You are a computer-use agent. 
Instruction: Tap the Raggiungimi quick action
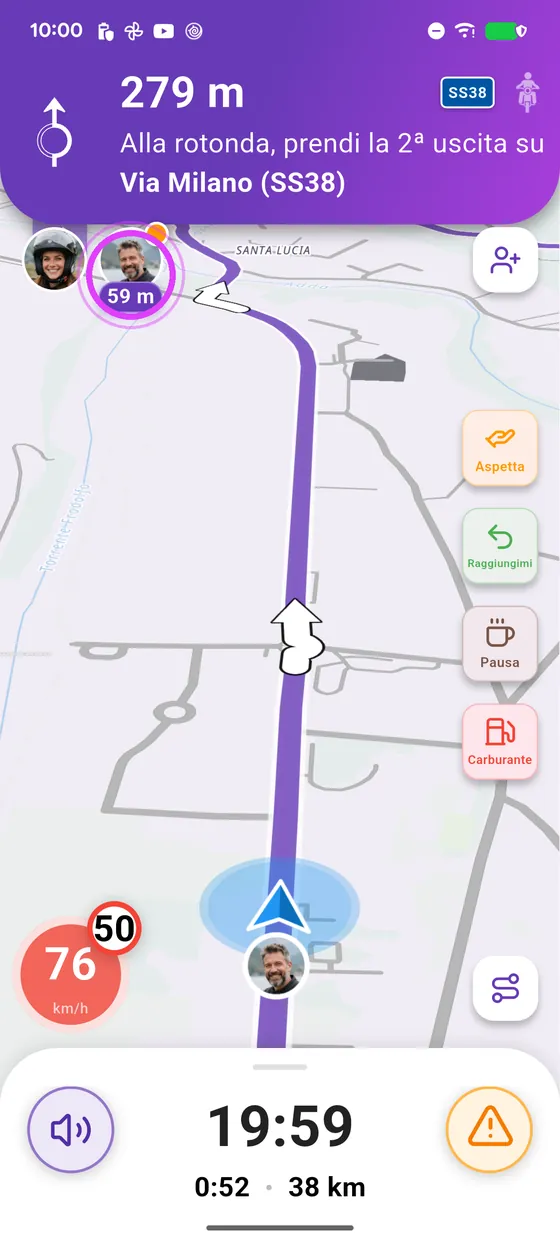coord(500,546)
